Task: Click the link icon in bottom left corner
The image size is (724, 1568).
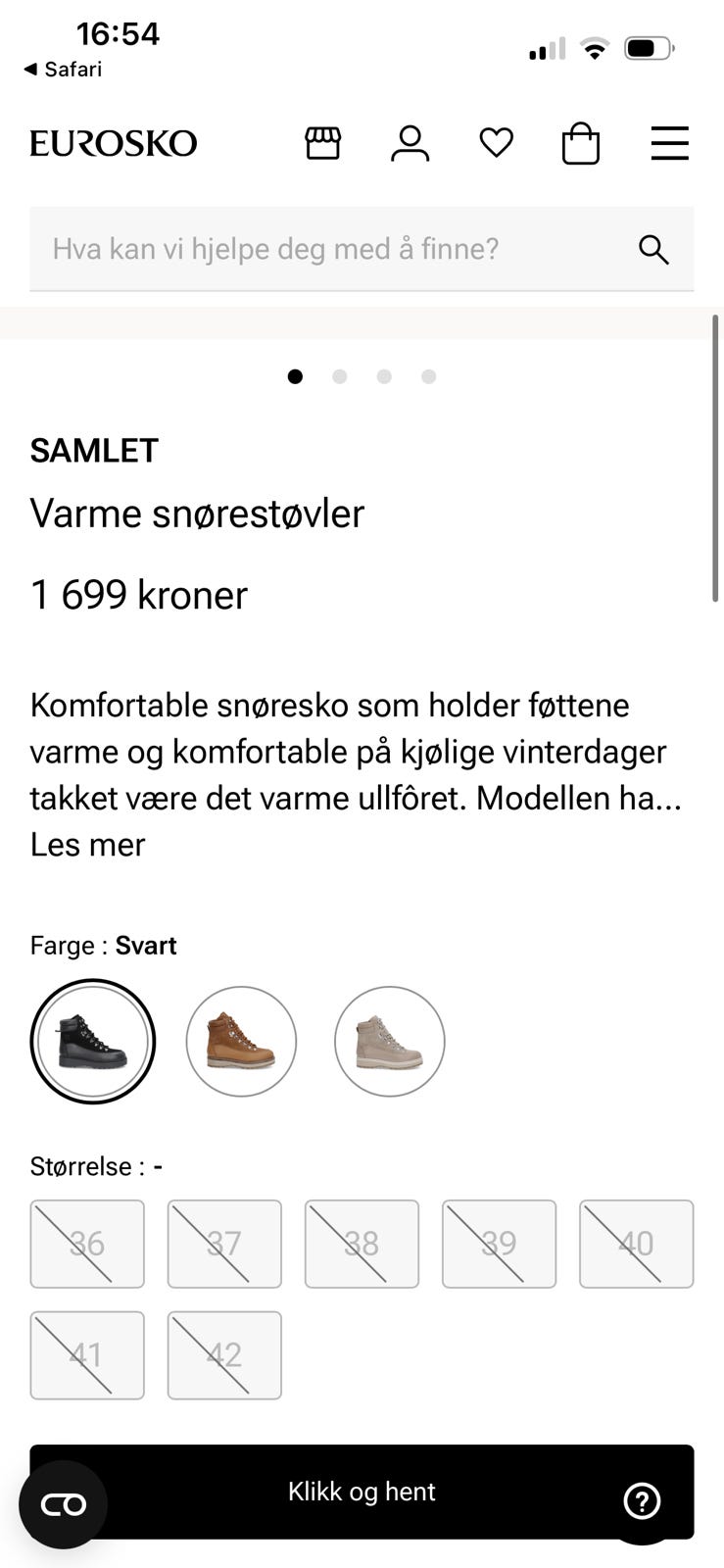Action: pyautogui.click(x=62, y=1505)
